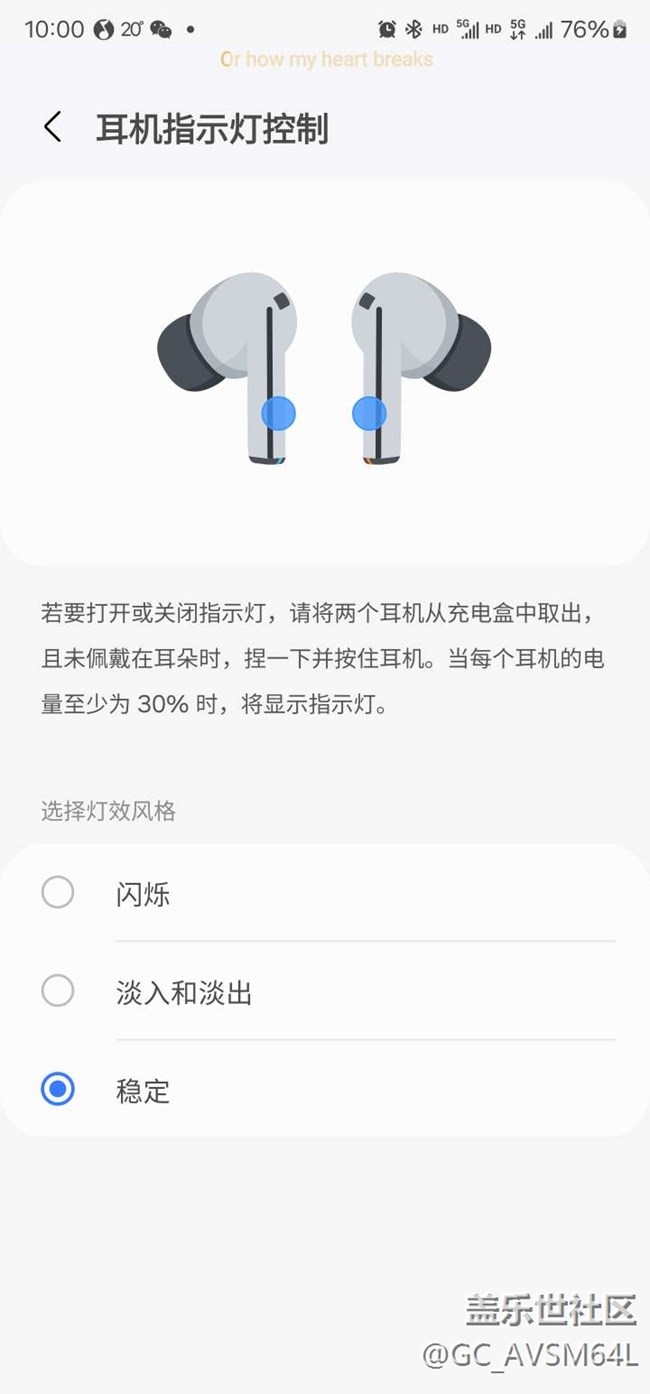Go back from 耳机指示灯控制 screen
Screen dimensions: 650x1394
tap(53, 128)
